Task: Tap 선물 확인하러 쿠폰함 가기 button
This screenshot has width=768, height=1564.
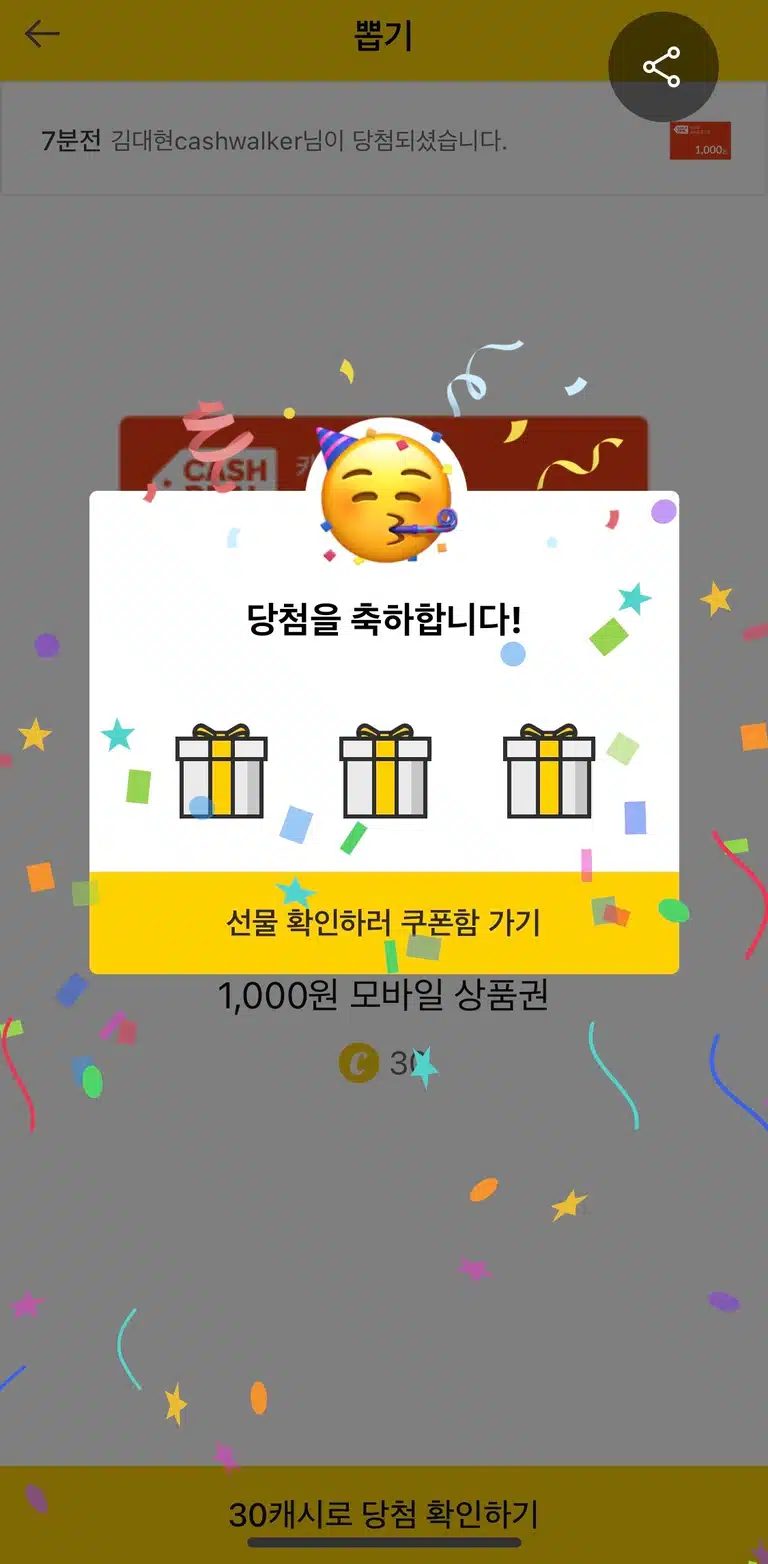Action: tap(384, 922)
